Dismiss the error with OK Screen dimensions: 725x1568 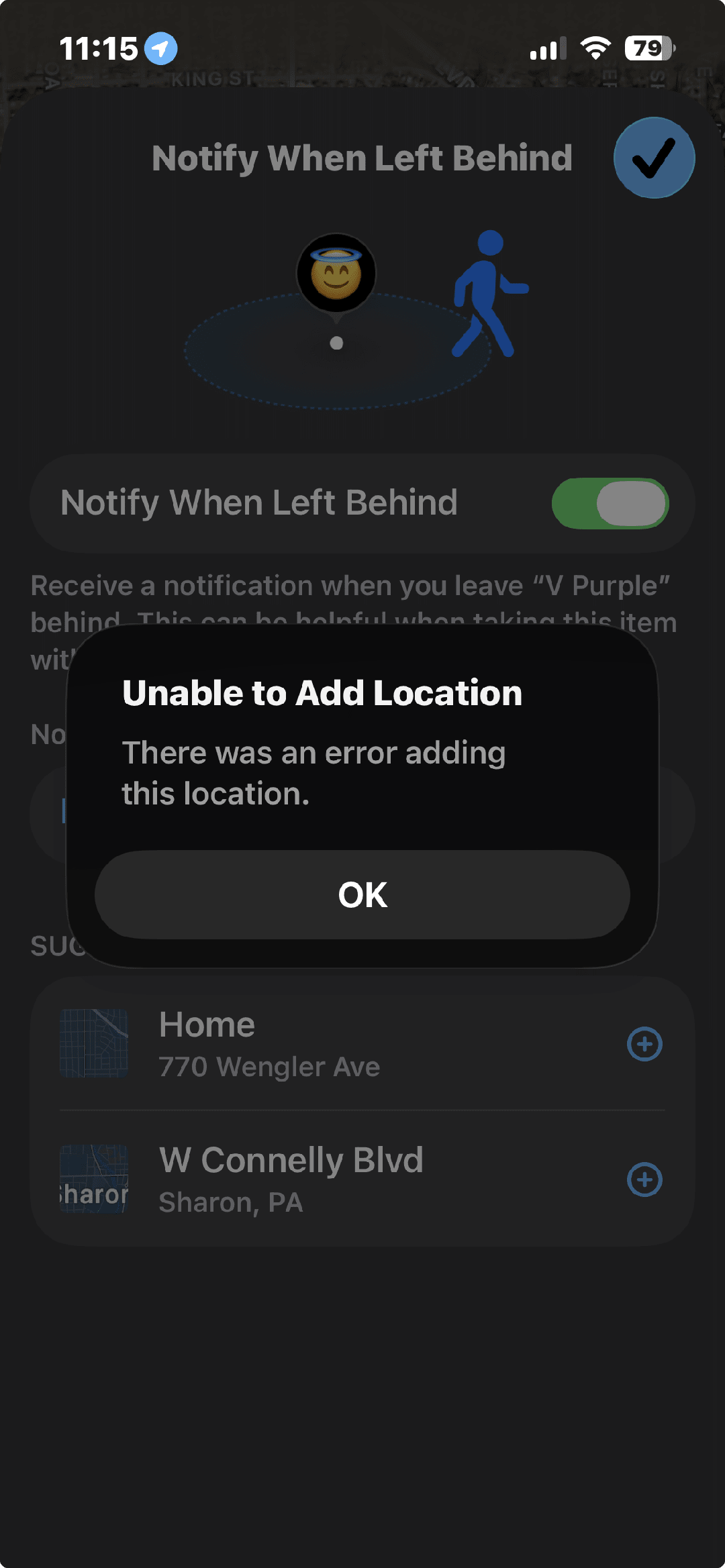coord(362,894)
